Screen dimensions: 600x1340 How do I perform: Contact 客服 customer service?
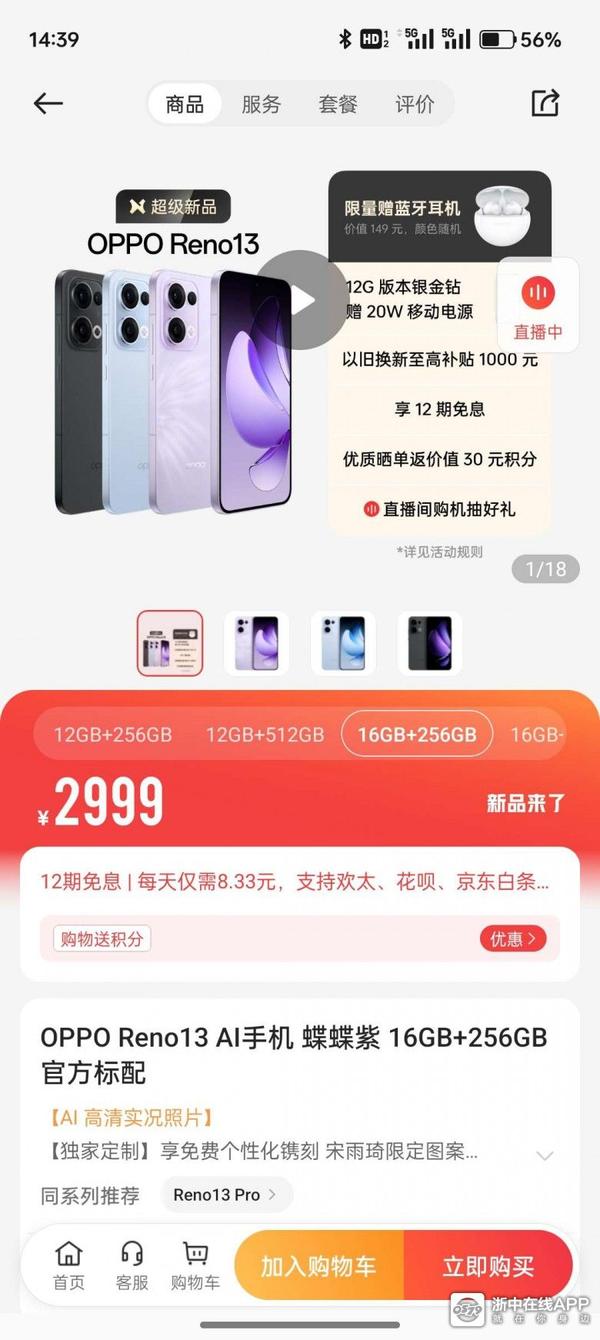(132, 1266)
